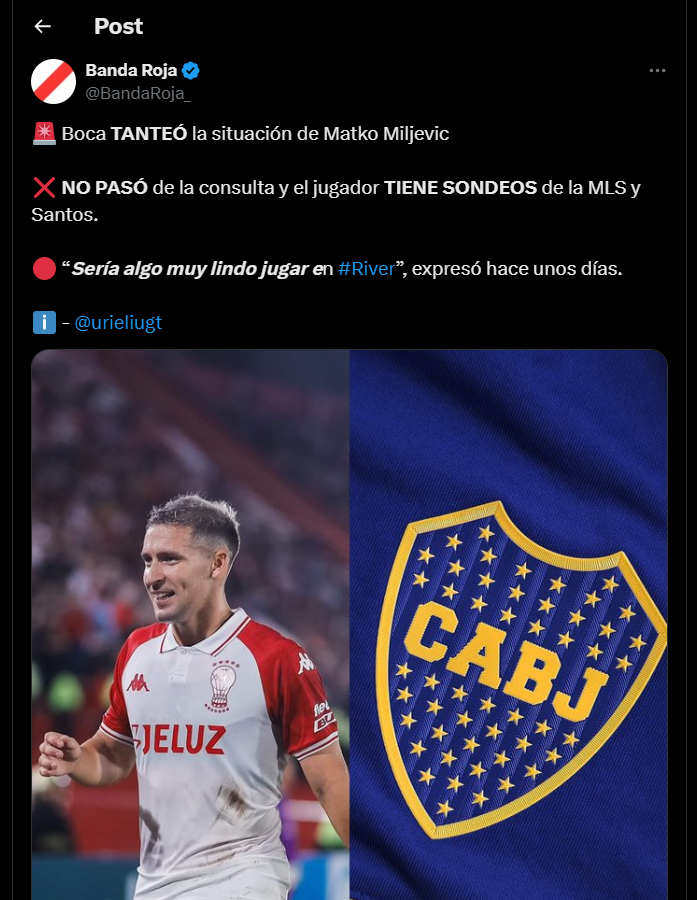Go back using the arrow icon
This screenshot has width=697, height=900.
coord(42,27)
